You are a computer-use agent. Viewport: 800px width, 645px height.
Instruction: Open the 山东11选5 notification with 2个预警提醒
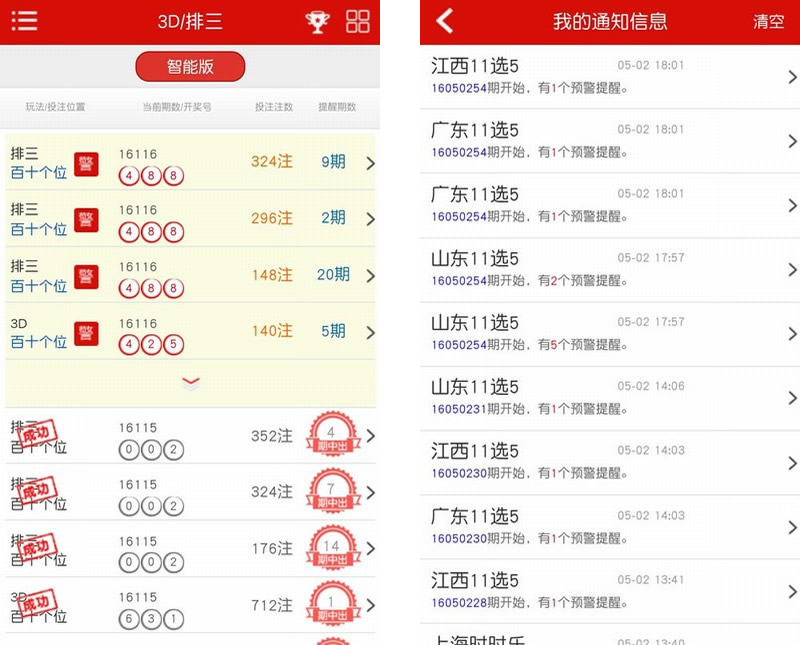610,269
